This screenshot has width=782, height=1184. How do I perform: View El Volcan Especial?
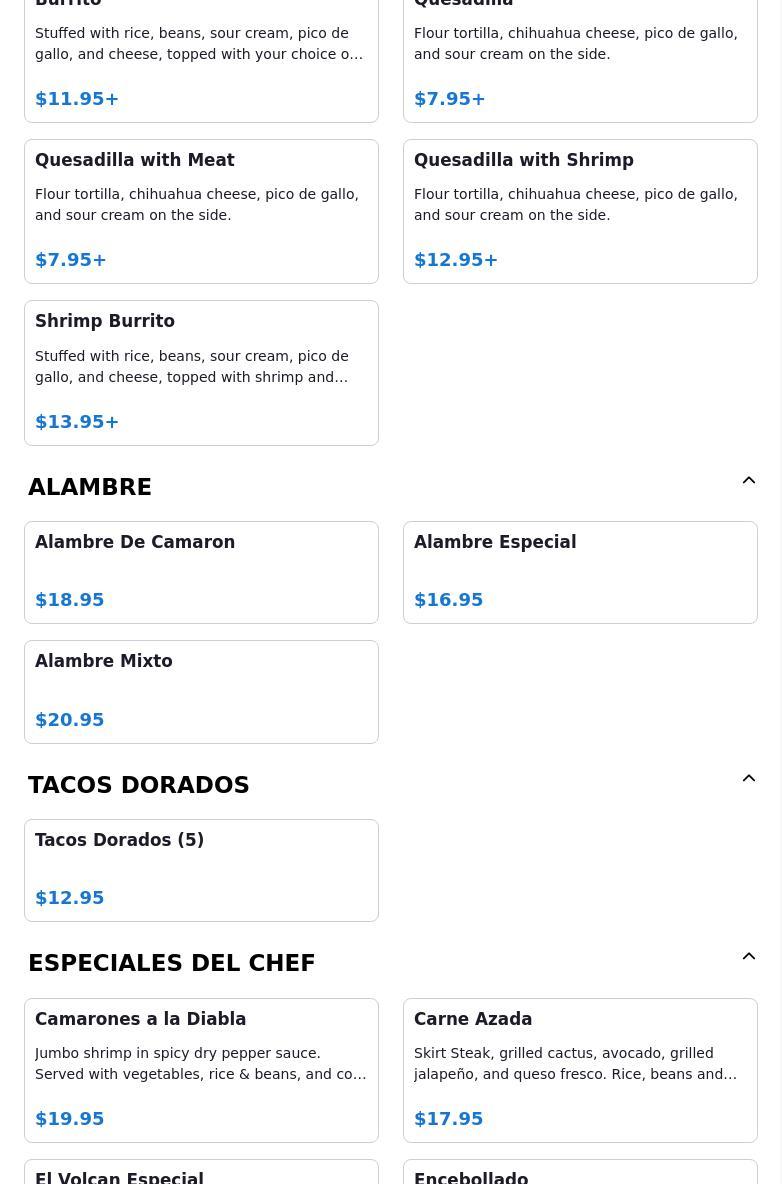[x=201, y=1174]
